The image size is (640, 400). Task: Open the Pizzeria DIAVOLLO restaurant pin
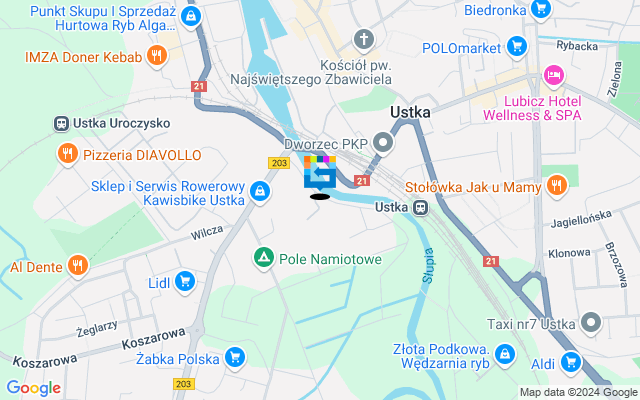coord(68,154)
